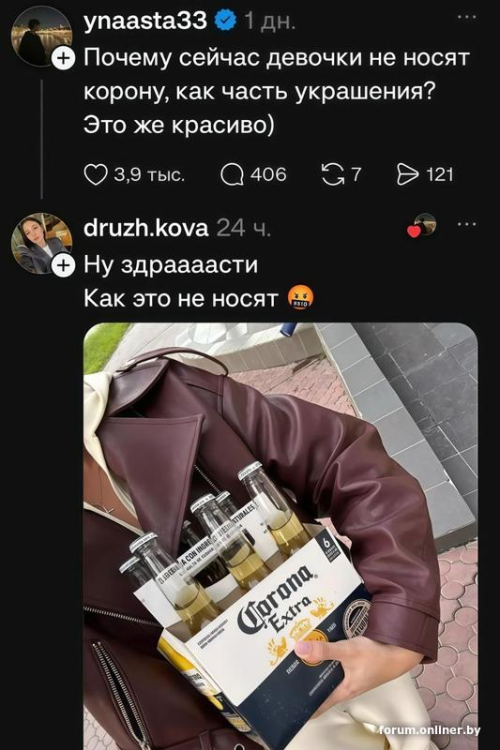Follow ynaasta33 using the plus badge

click(x=63, y=59)
